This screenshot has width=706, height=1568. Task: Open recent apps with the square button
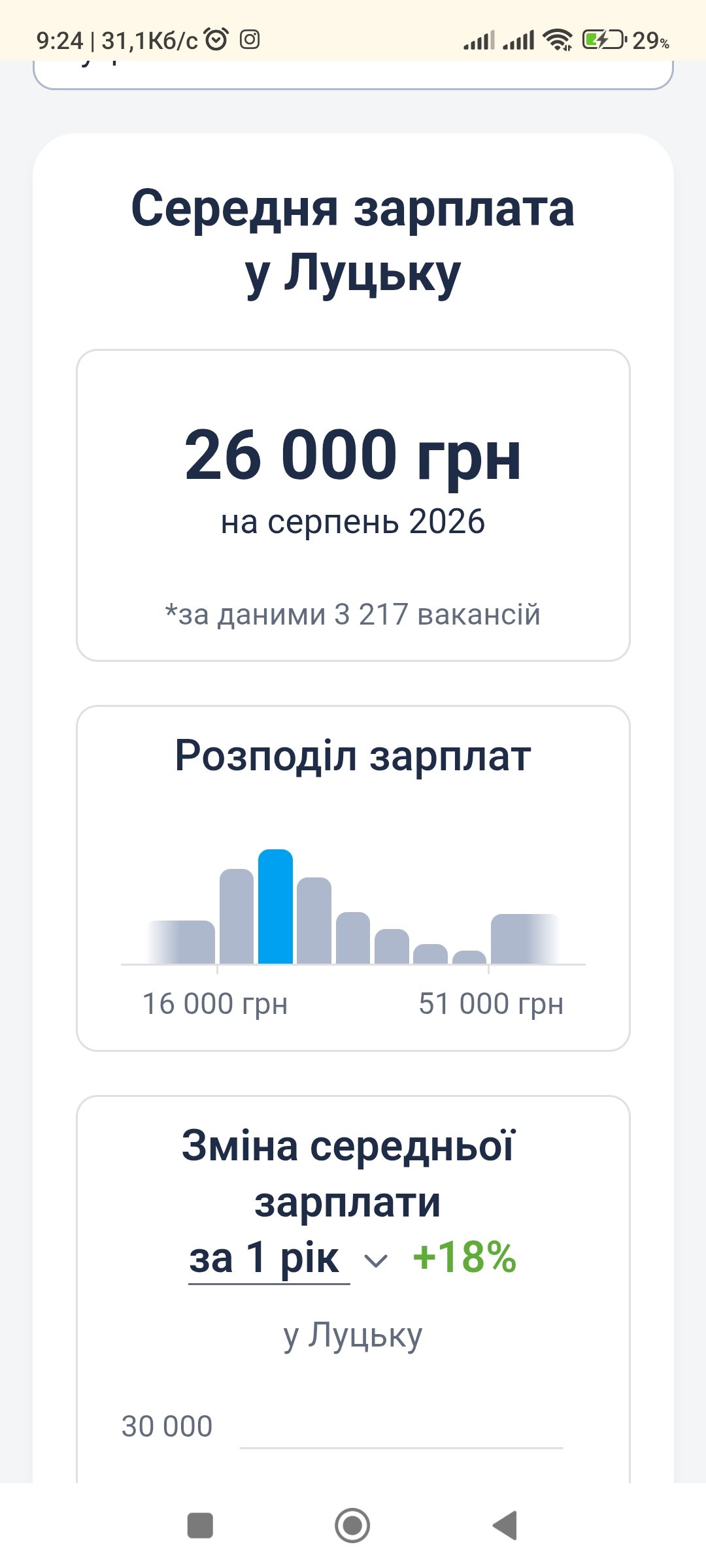(200, 1526)
